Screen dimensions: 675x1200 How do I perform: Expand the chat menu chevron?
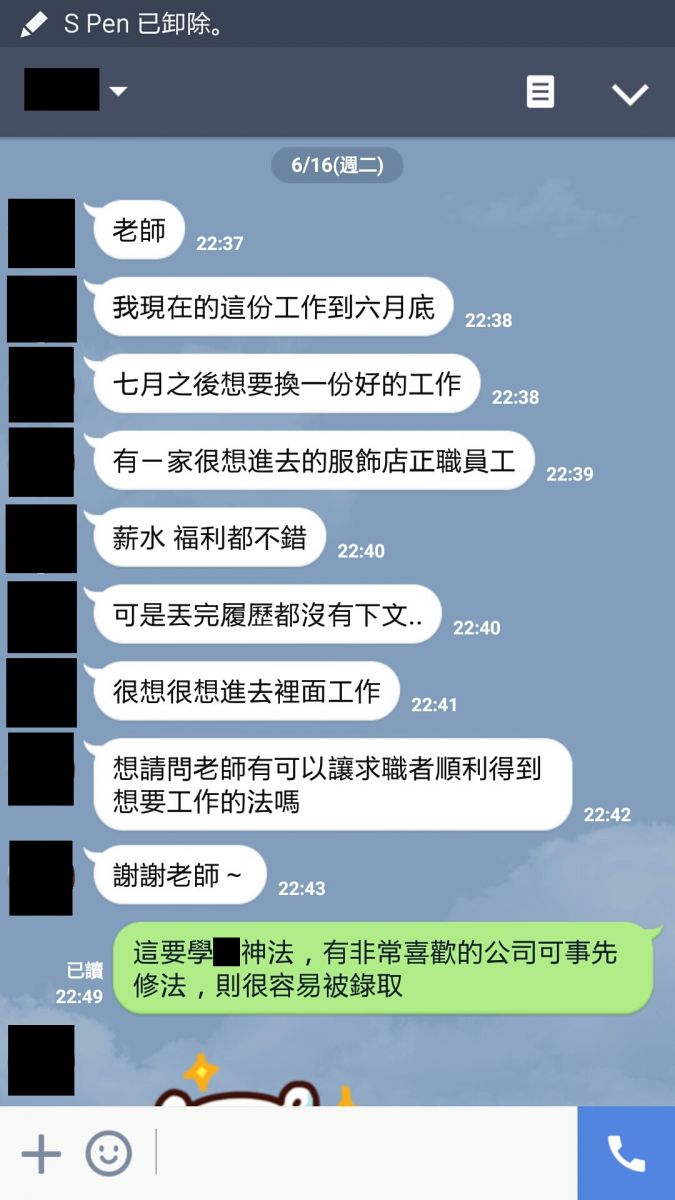pos(629,94)
